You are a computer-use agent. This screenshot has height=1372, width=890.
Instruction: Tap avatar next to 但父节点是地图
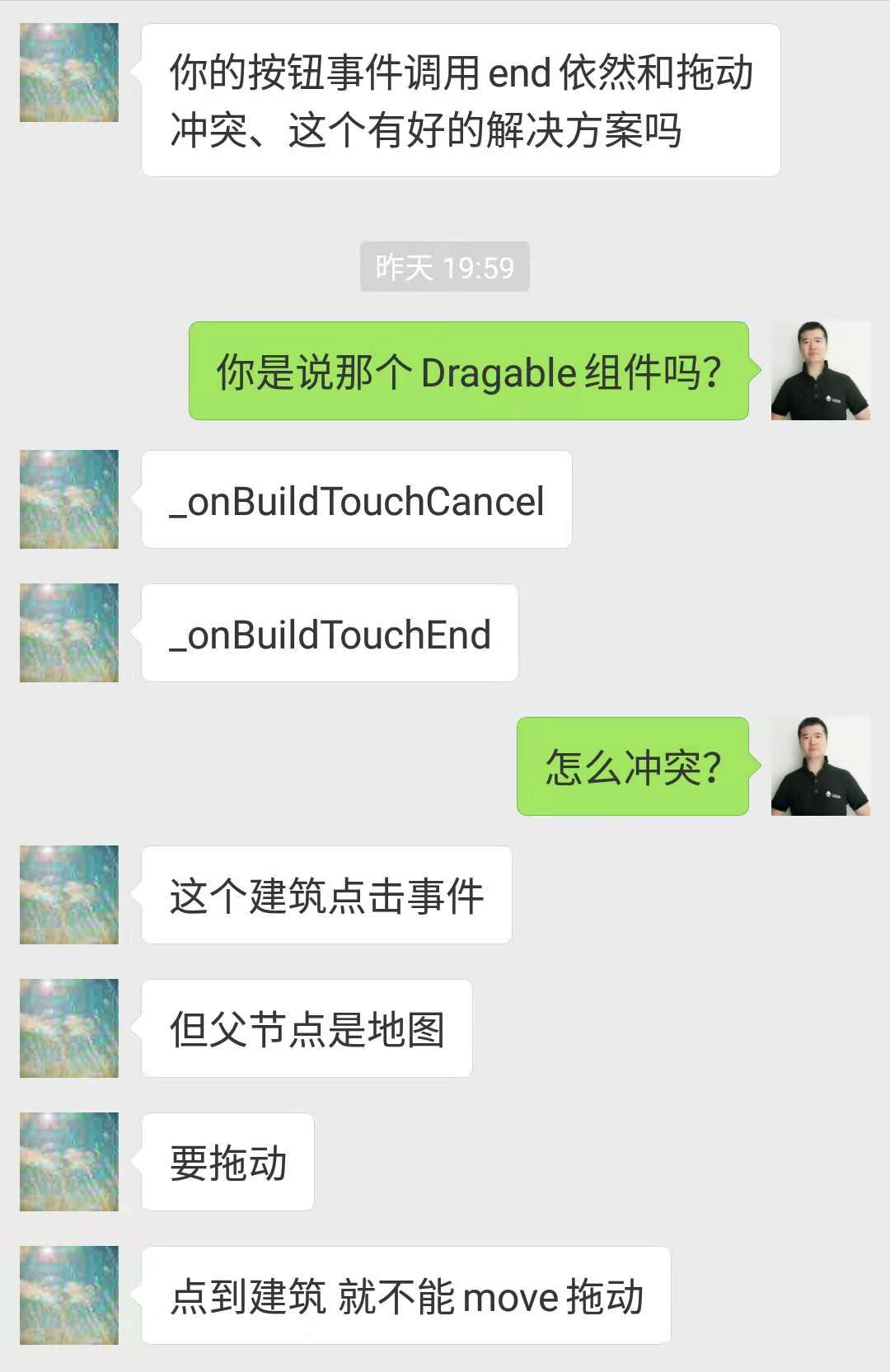click(69, 1028)
